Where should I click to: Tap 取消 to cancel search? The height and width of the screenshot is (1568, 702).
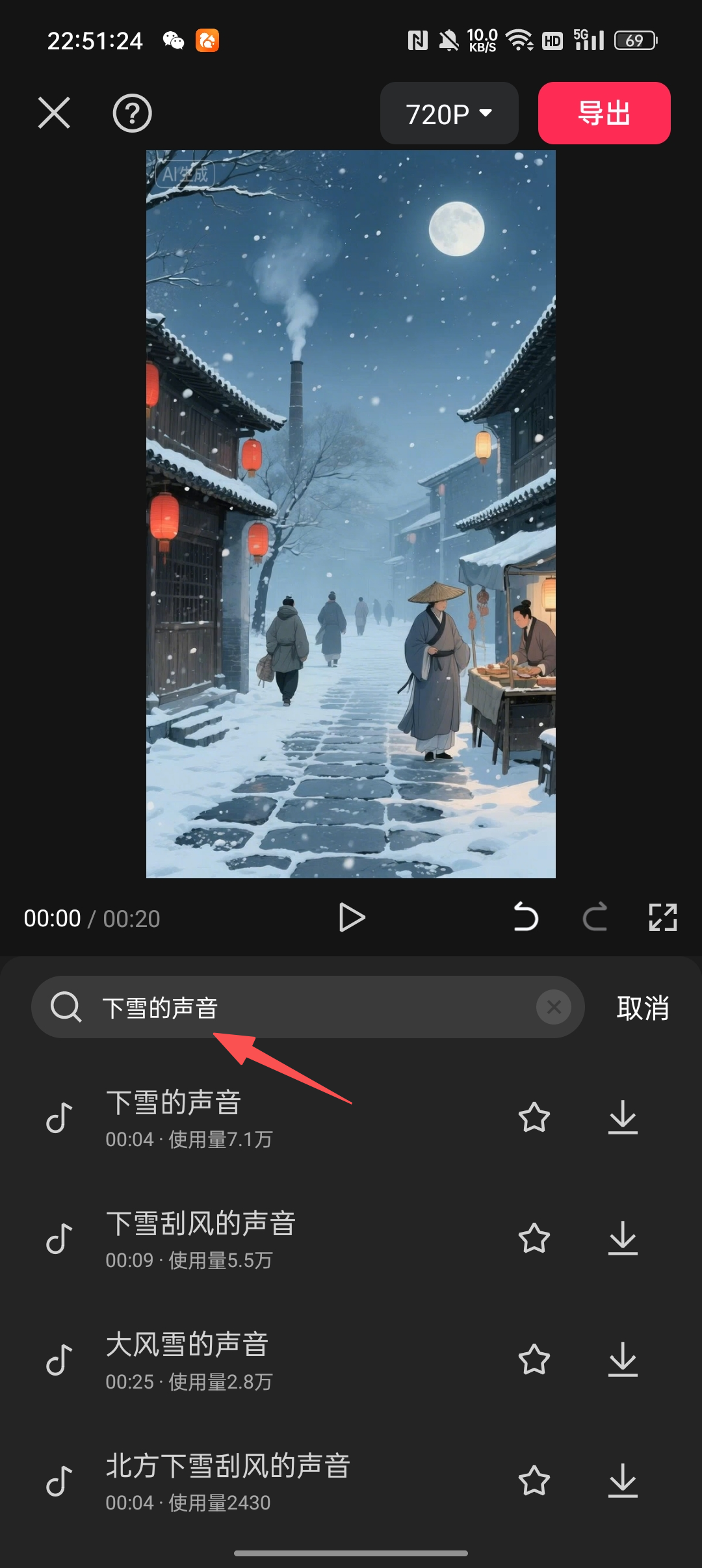(642, 1008)
